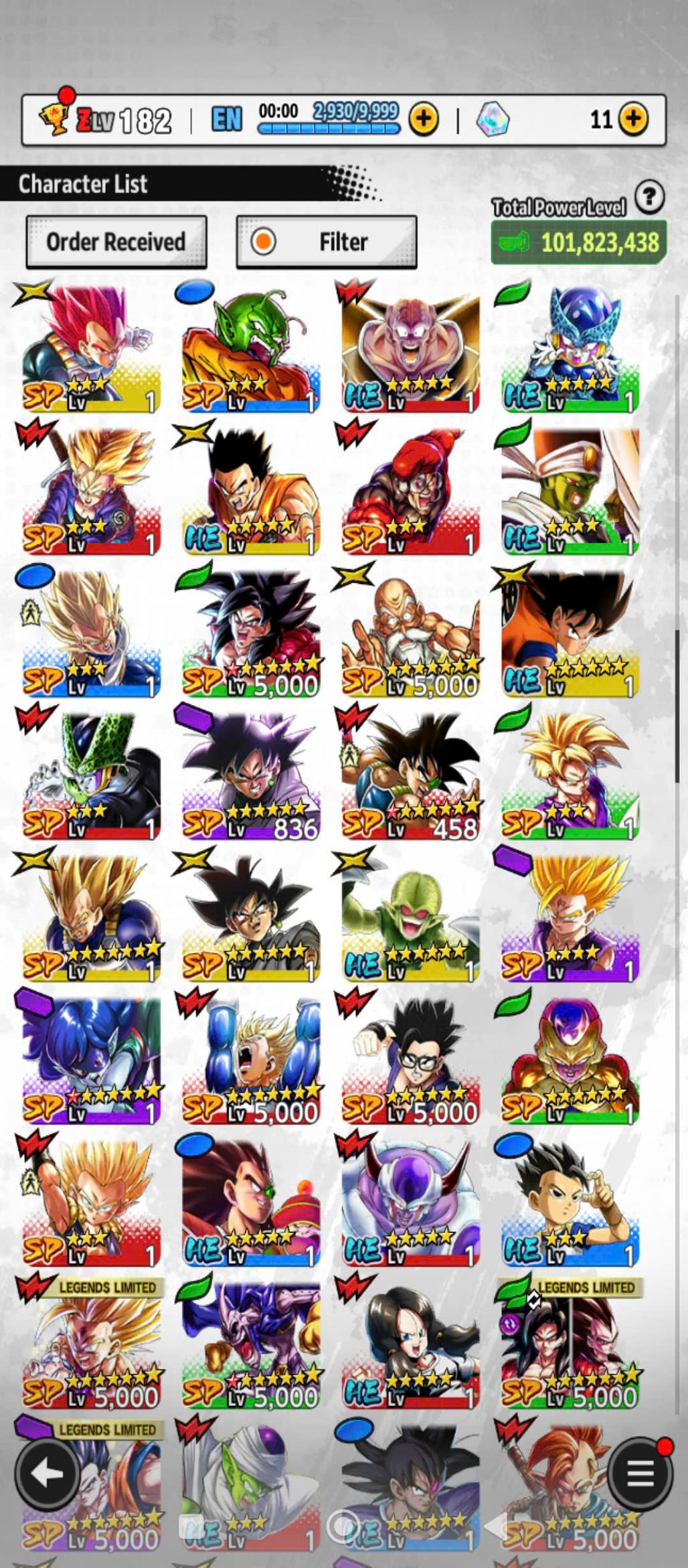Select the Perfect Cell red SP card

[91, 775]
